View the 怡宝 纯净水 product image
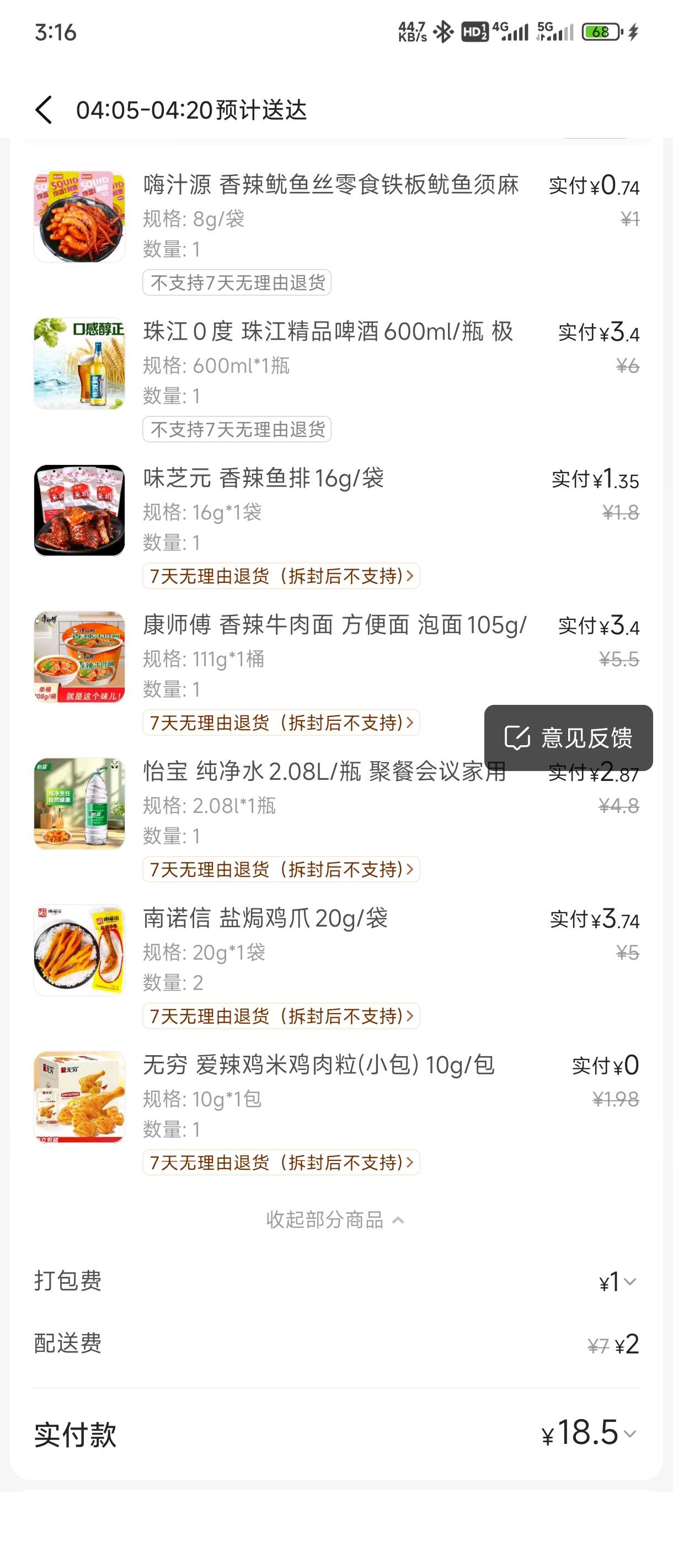 (x=79, y=804)
